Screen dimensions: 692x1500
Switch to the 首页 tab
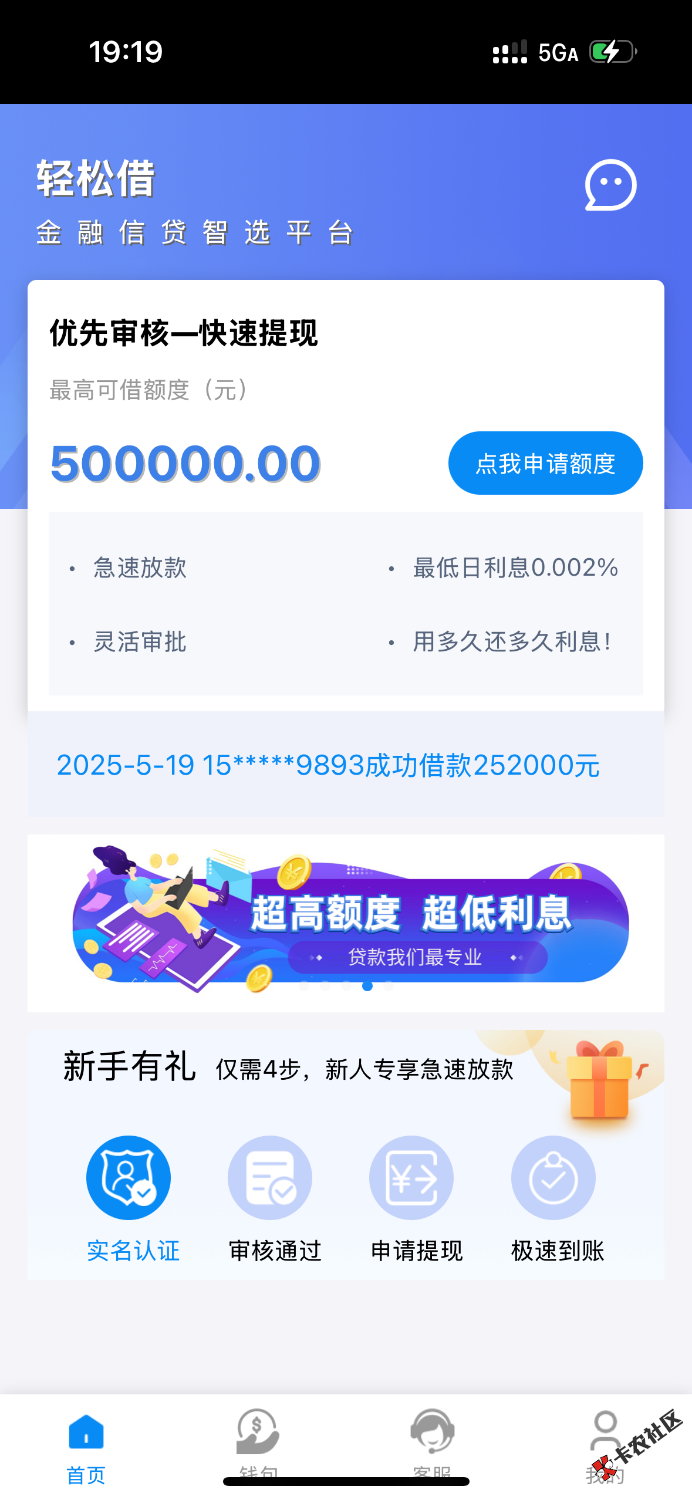click(x=86, y=1445)
